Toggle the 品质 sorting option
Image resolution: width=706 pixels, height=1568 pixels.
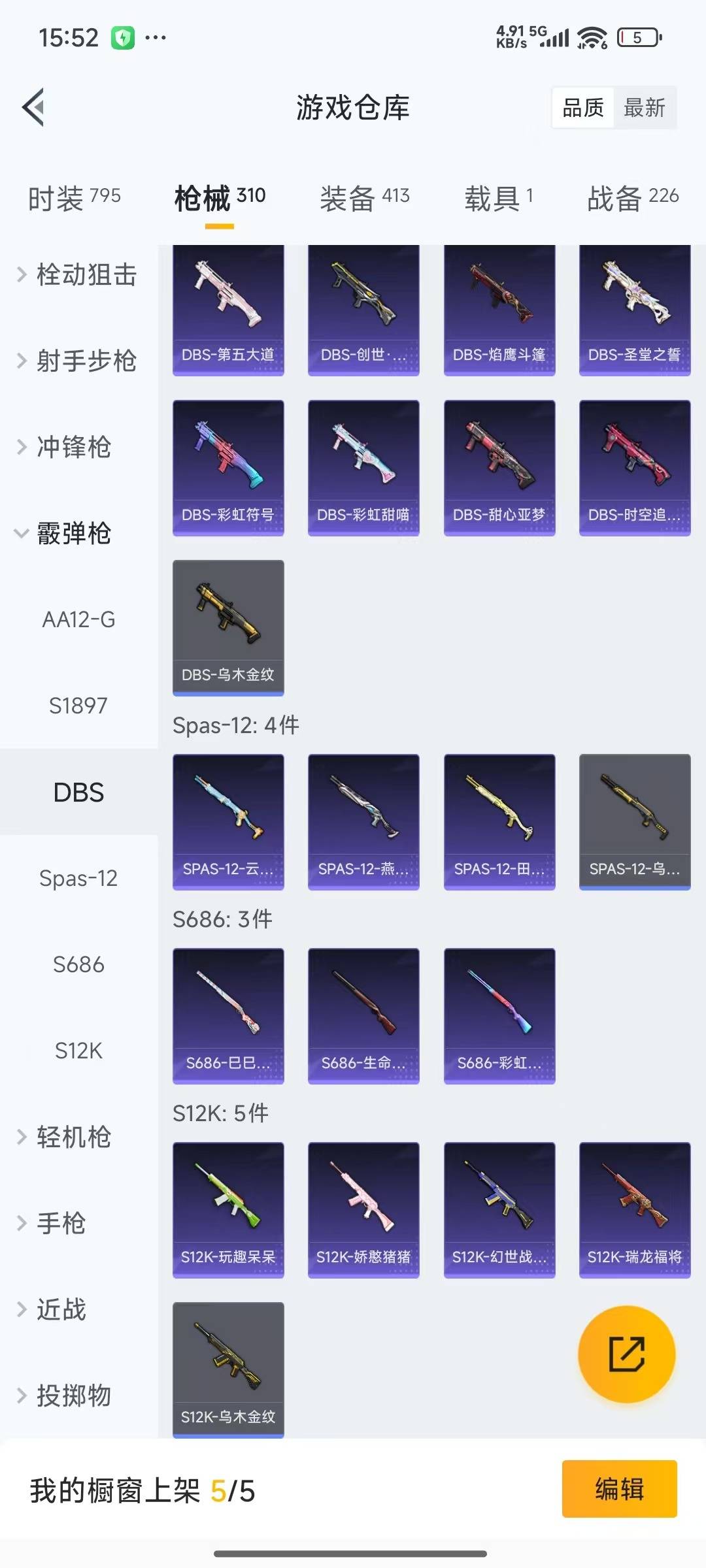coord(584,108)
